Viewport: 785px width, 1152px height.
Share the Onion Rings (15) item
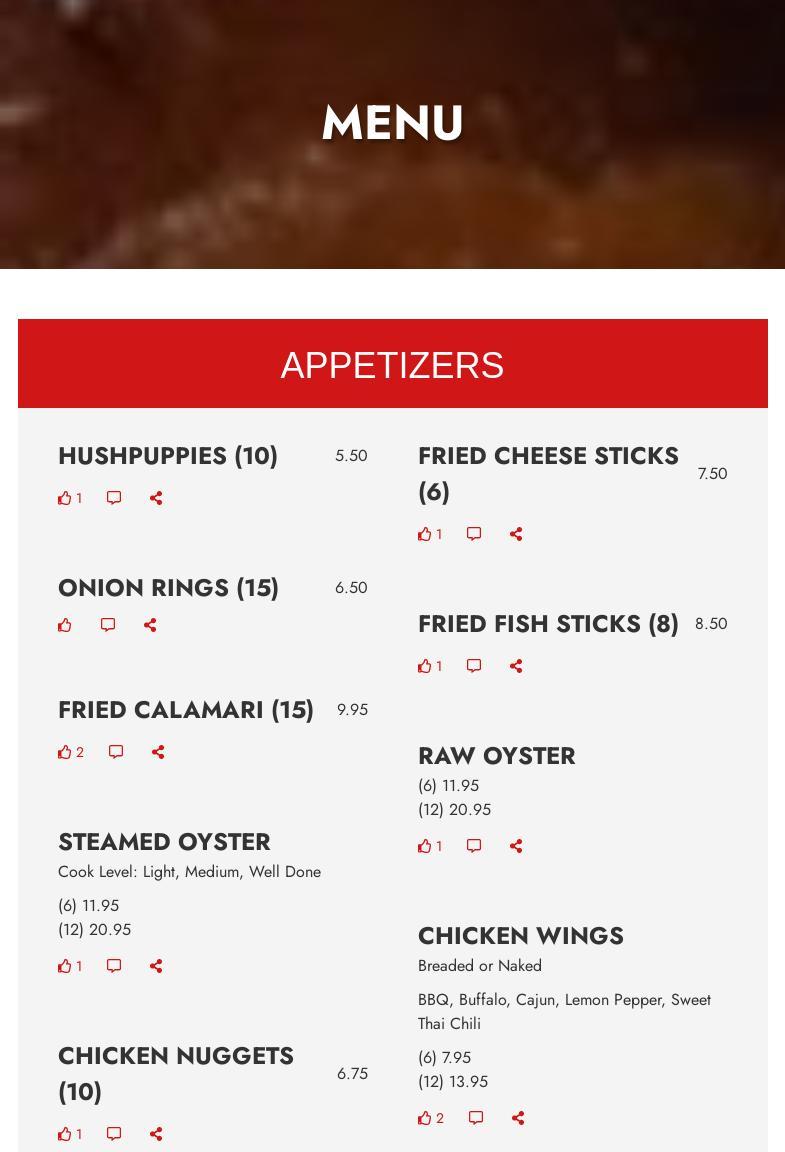(150, 625)
